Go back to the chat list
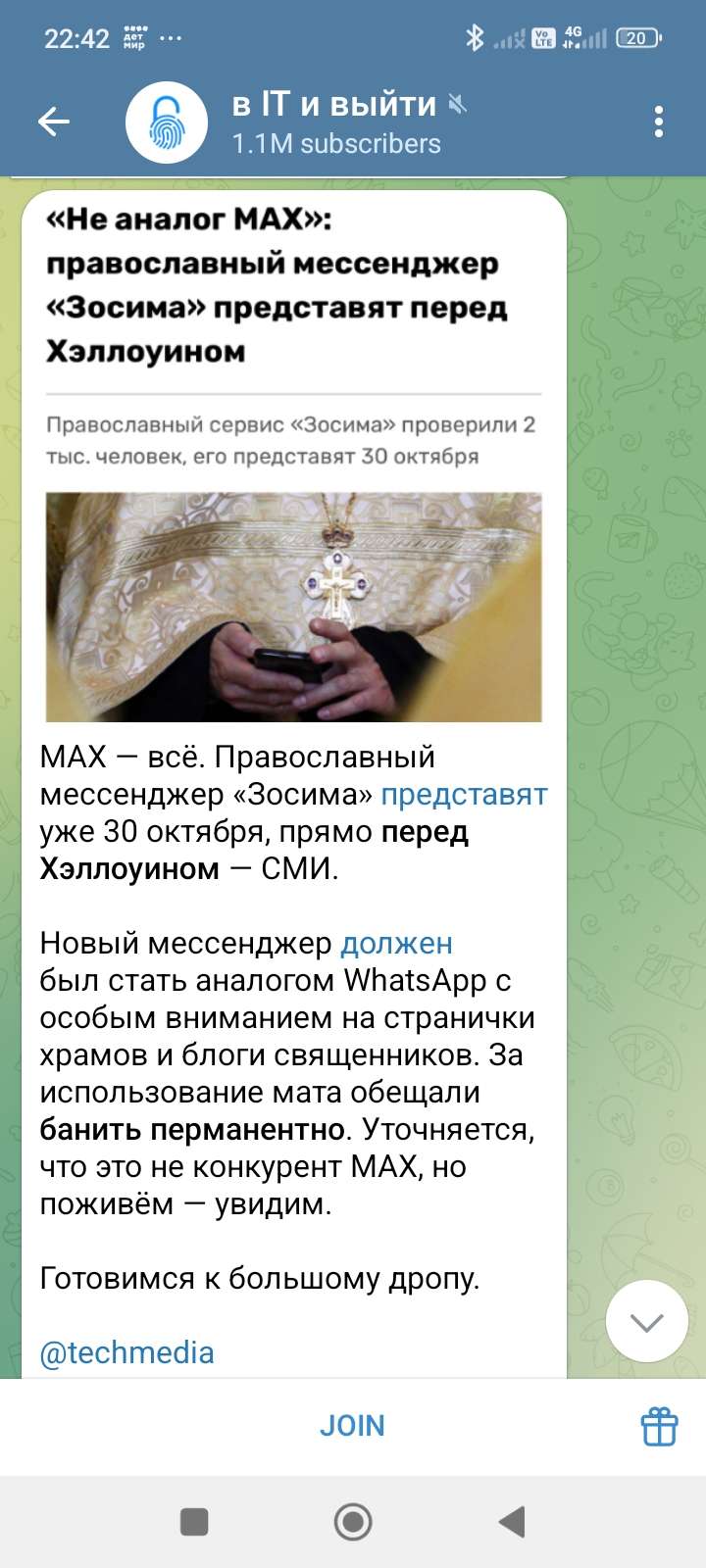Image resolution: width=706 pixels, height=1568 pixels. tap(54, 122)
